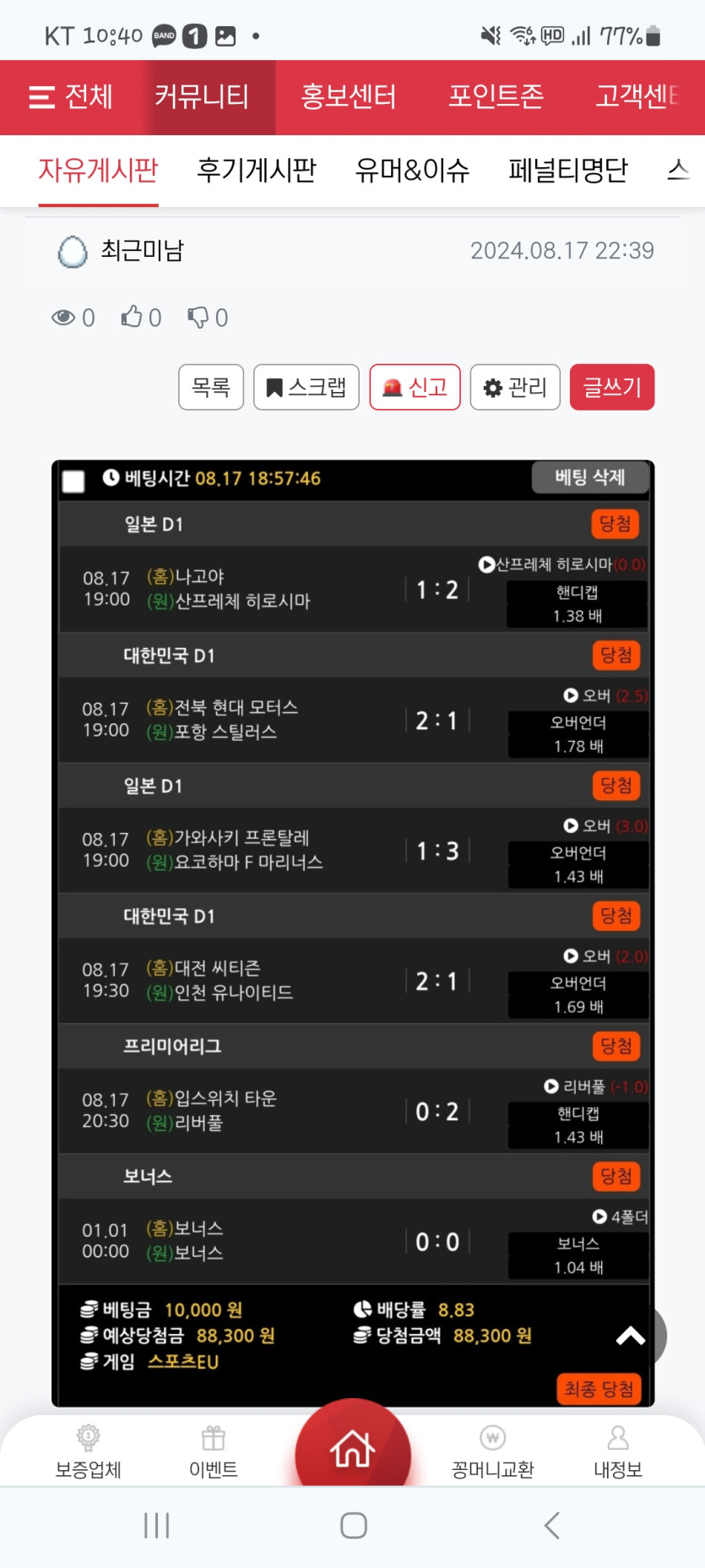Image resolution: width=705 pixels, height=1568 pixels.
Task: Open 내정보 profile tab
Action: click(618, 1451)
